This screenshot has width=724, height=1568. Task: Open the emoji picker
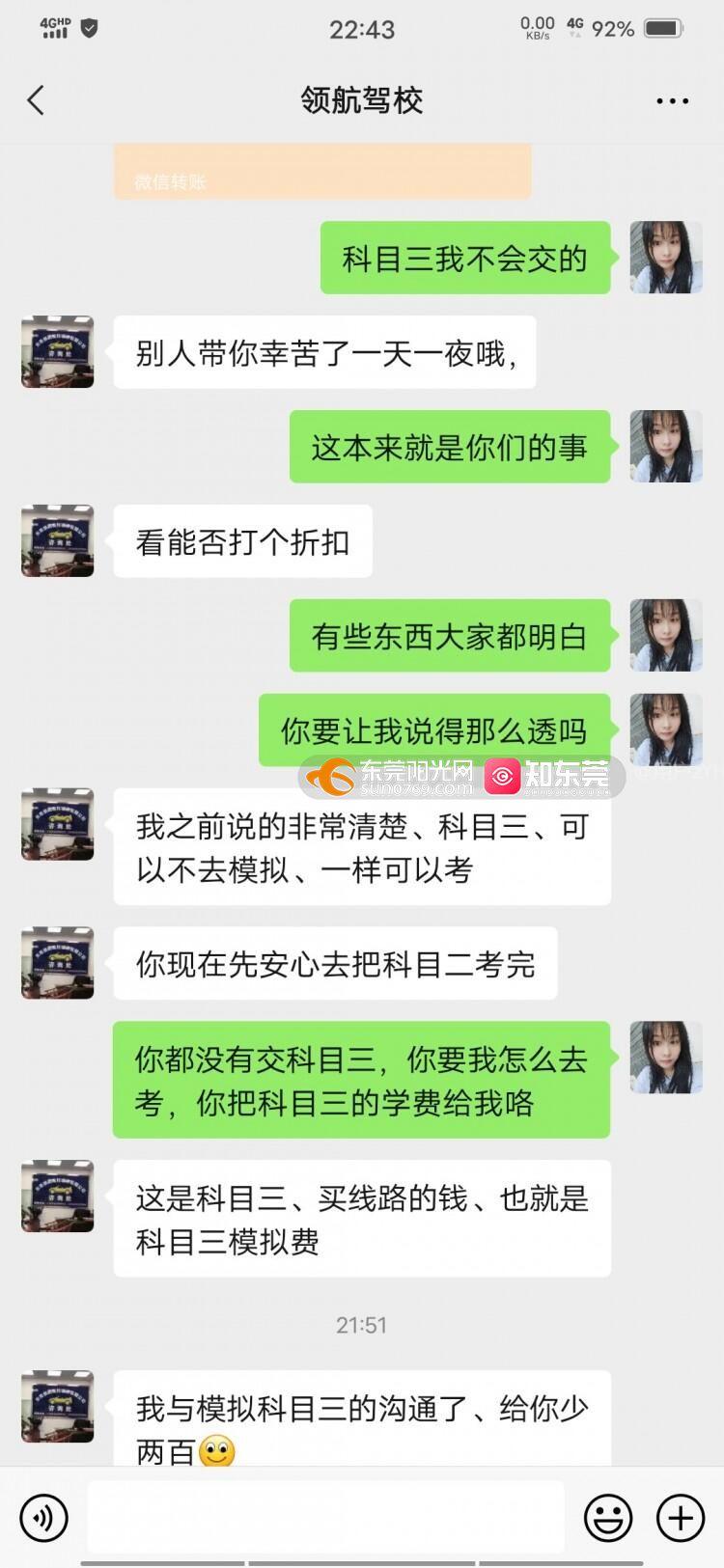pyautogui.click(x=608, y=1518)
